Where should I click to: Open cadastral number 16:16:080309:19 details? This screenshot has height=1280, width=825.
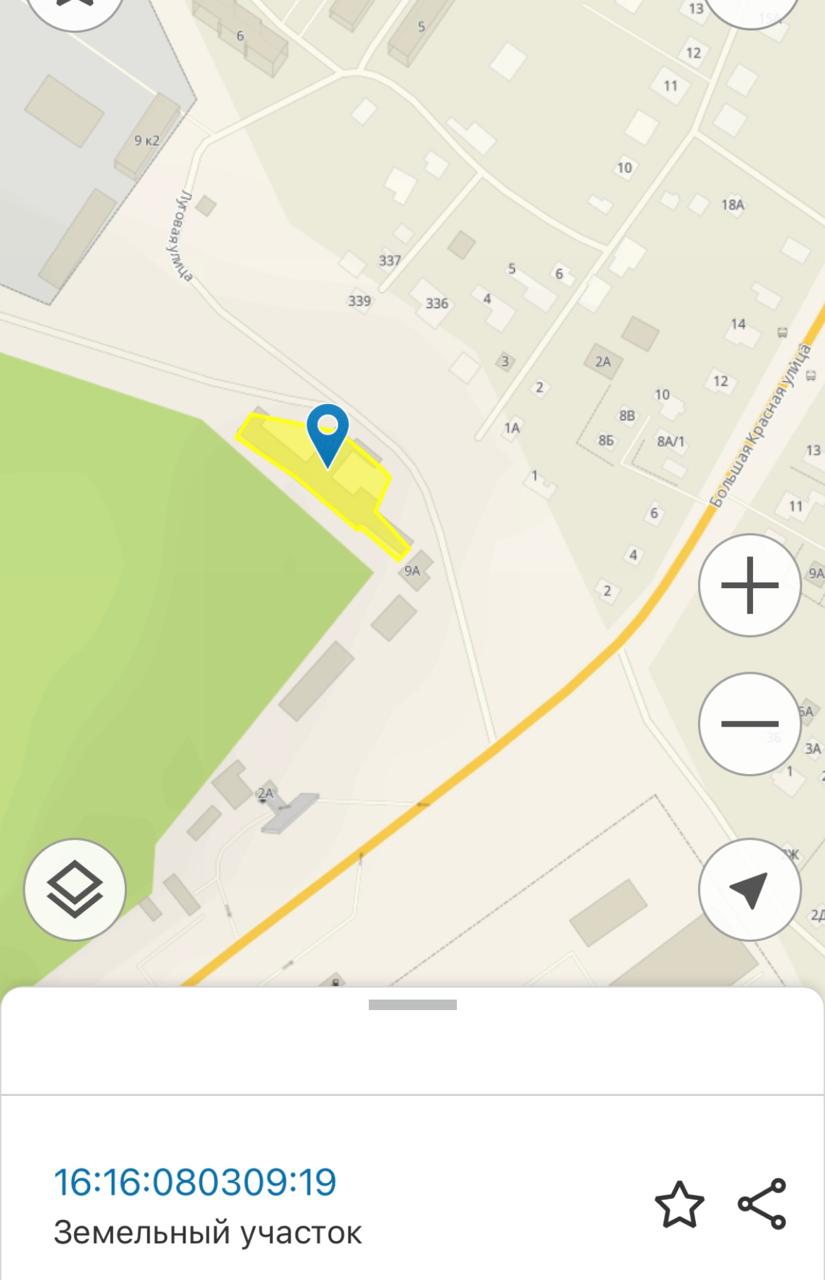[195, 1182]
